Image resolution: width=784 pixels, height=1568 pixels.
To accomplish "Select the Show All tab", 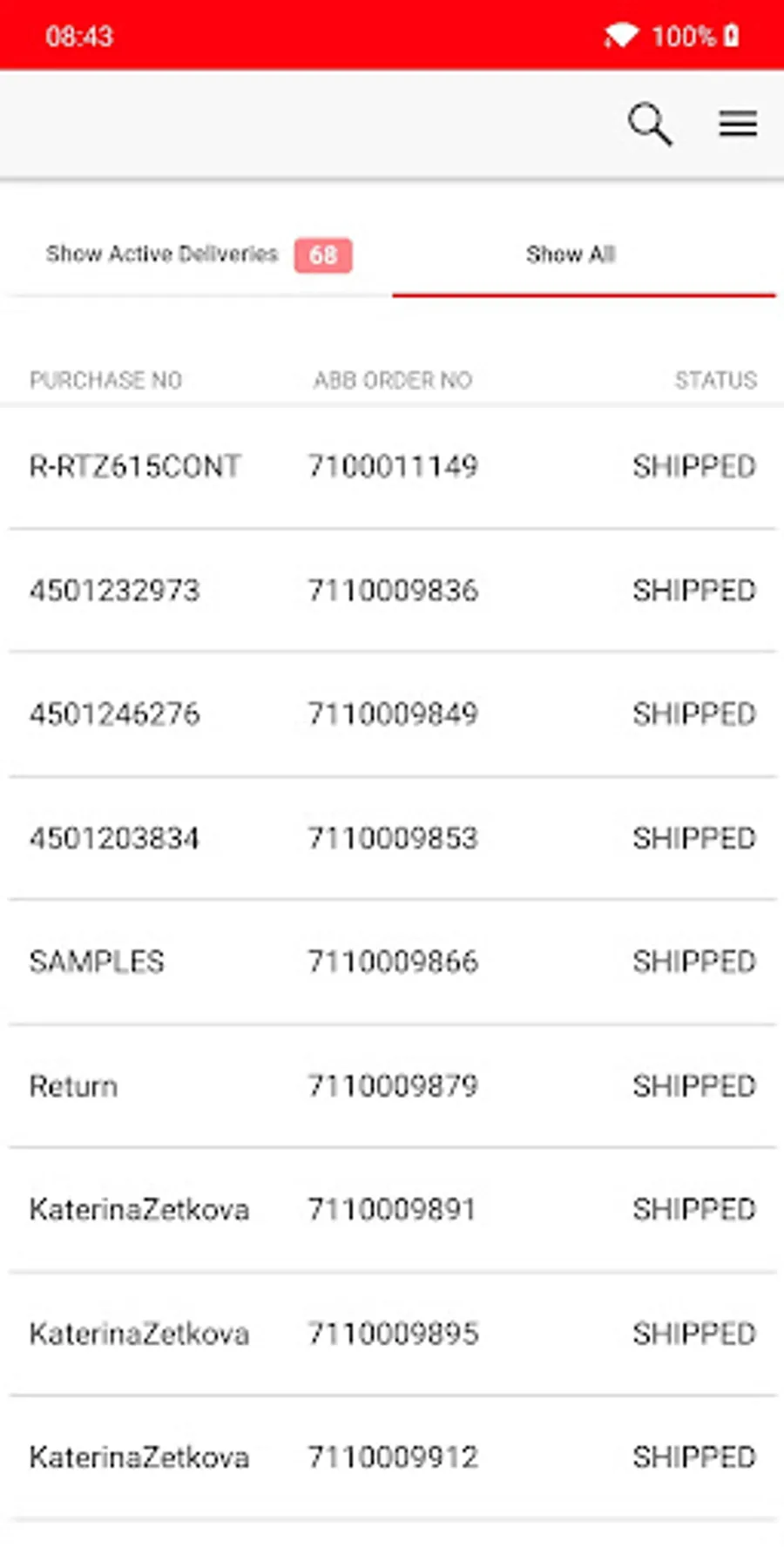I will point(571,254).
